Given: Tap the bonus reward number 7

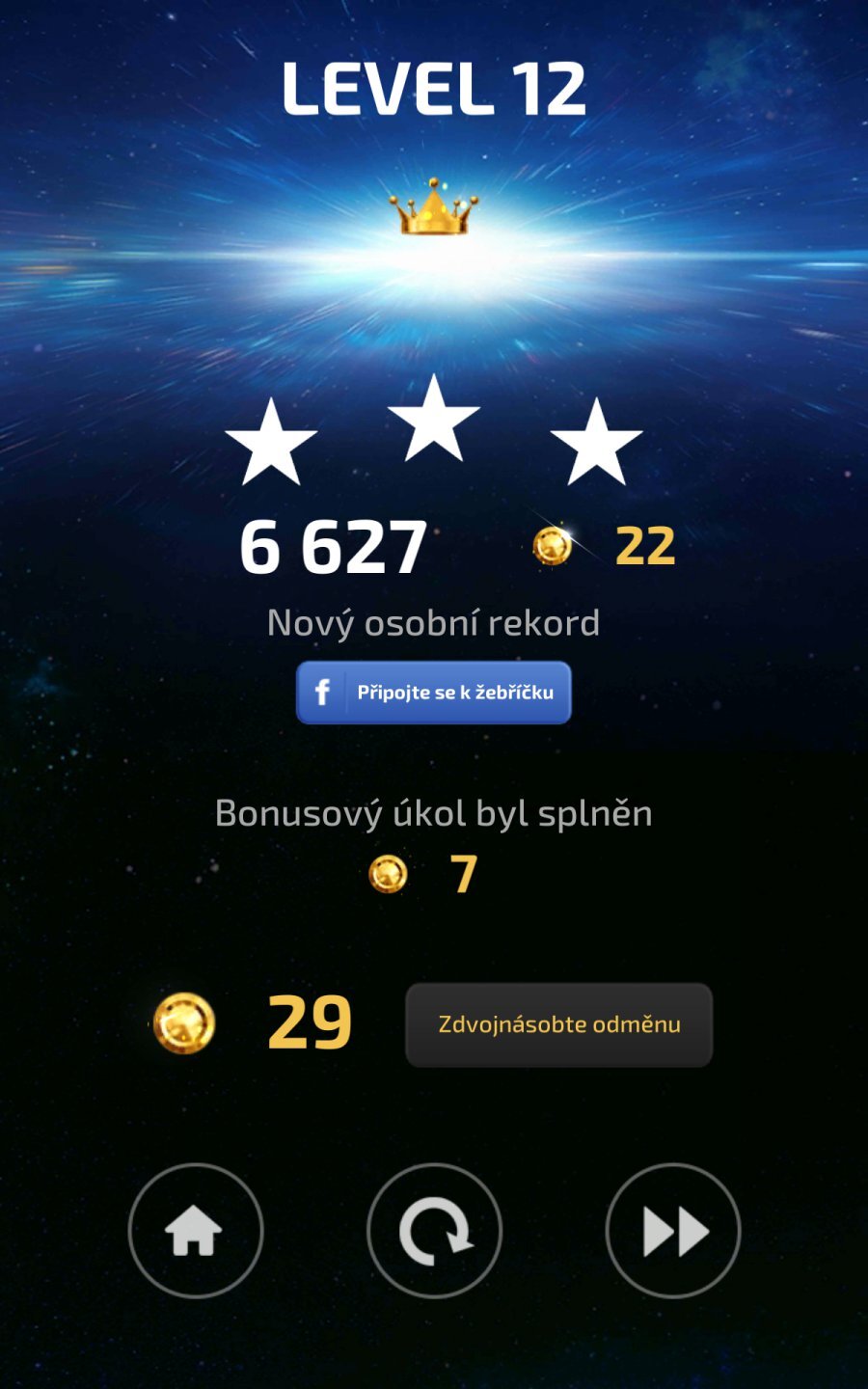Looking at the screenshot, I should click(463, 873).
